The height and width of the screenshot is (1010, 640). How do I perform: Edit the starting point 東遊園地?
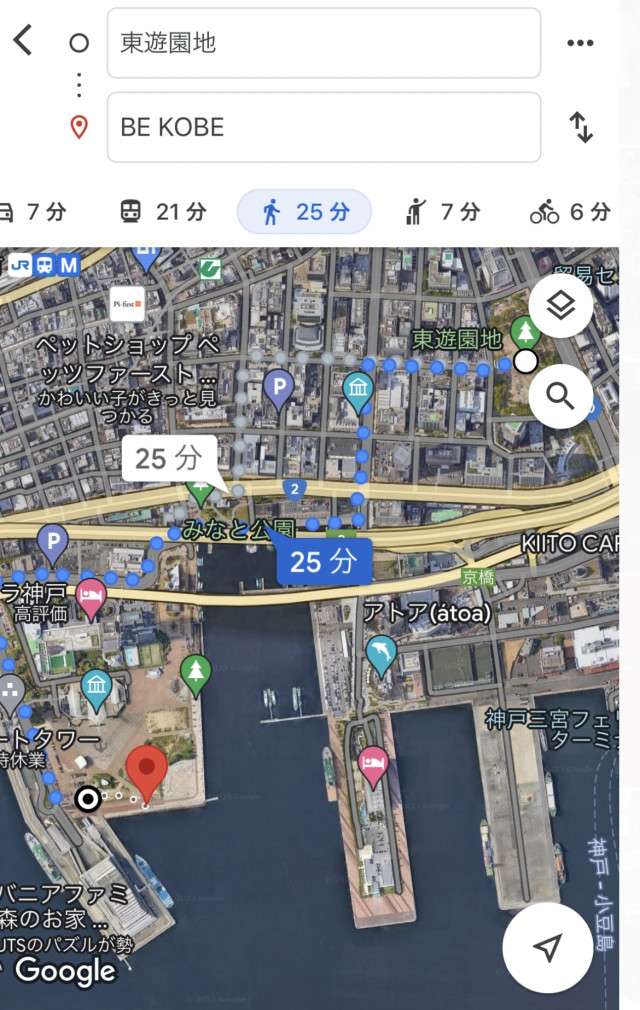pyautogui.click(x=323, y=43)
